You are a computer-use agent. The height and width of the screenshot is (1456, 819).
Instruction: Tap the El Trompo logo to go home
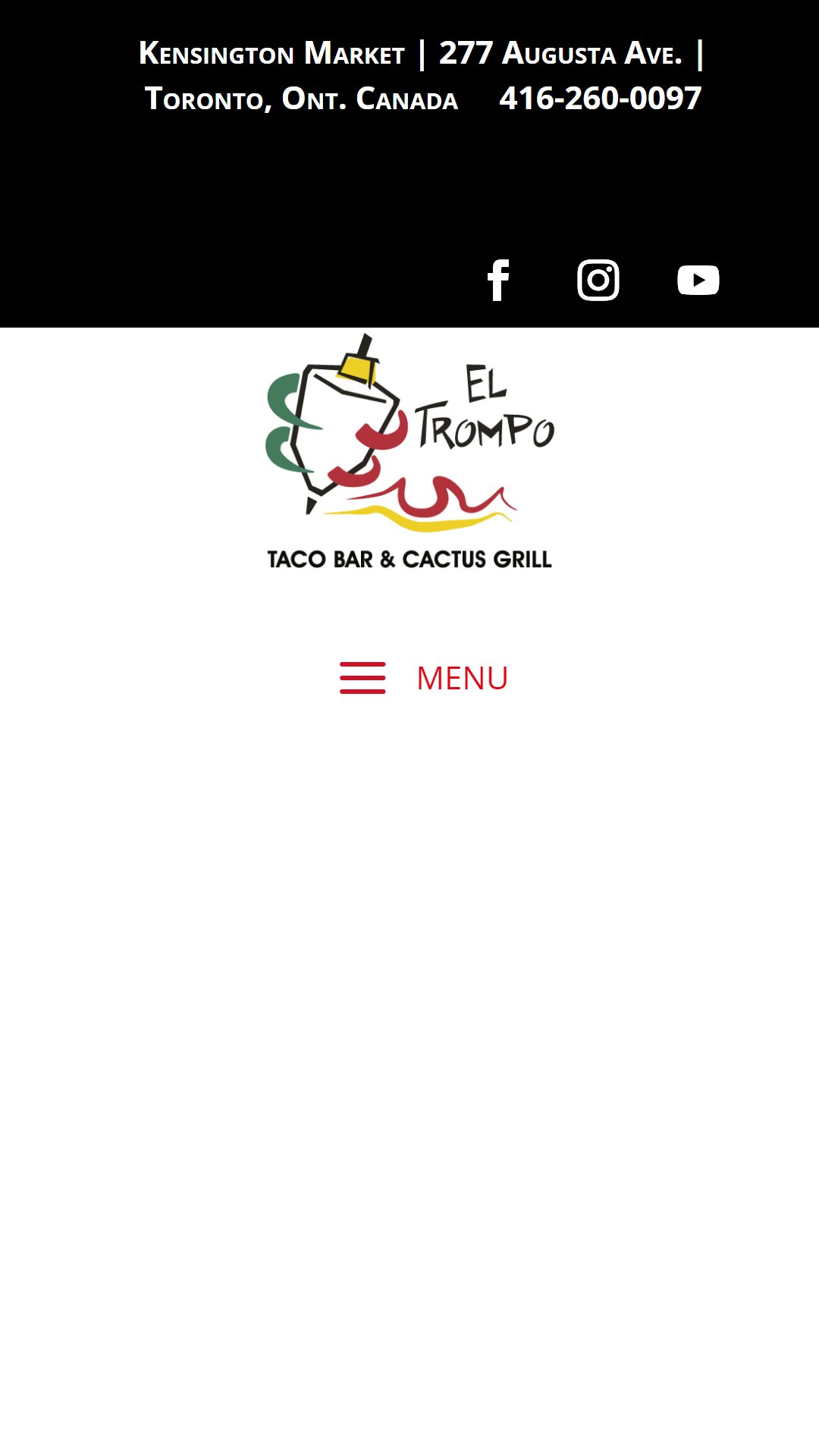(409, 452)
